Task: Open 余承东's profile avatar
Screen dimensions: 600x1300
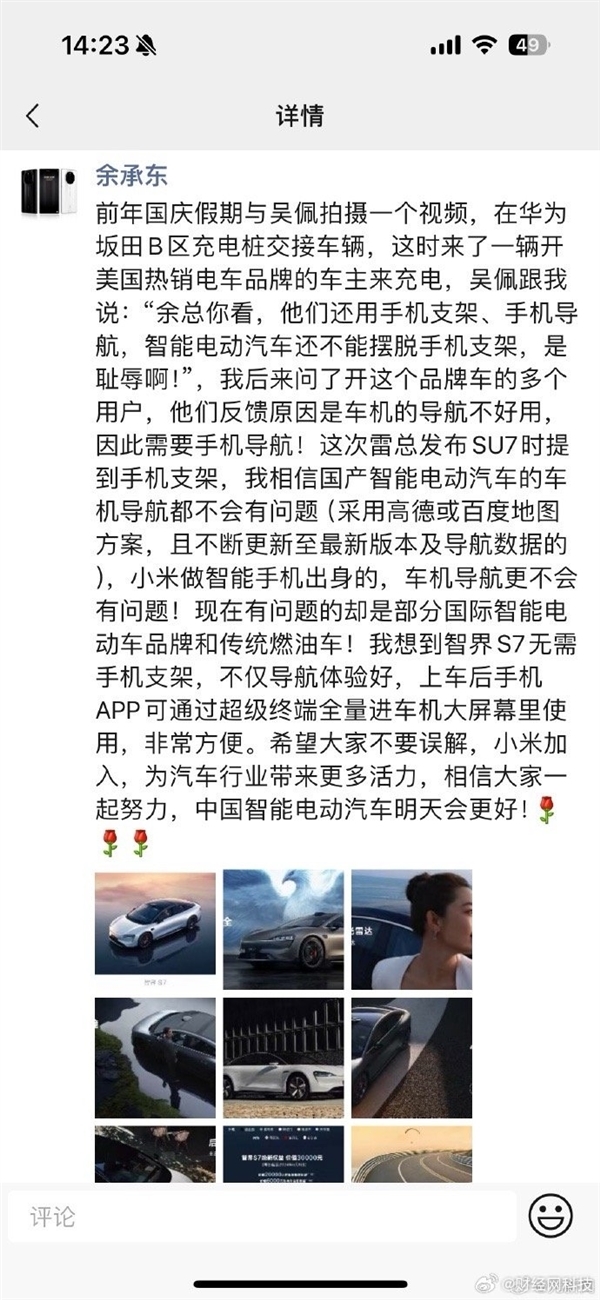Action: (50, 190)
